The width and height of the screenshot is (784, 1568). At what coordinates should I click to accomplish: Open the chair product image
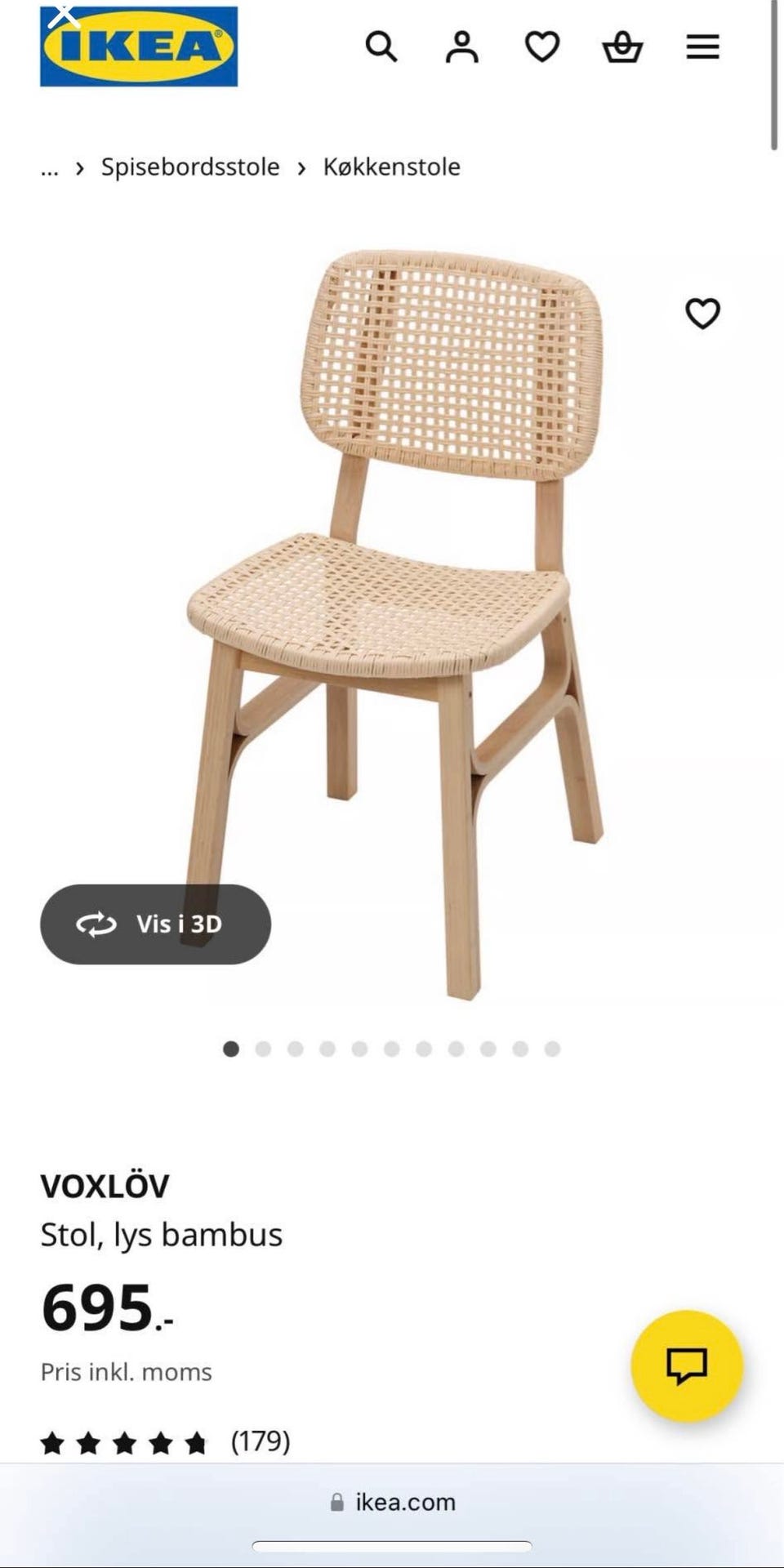pyautogui.click(x=394, y=623)
